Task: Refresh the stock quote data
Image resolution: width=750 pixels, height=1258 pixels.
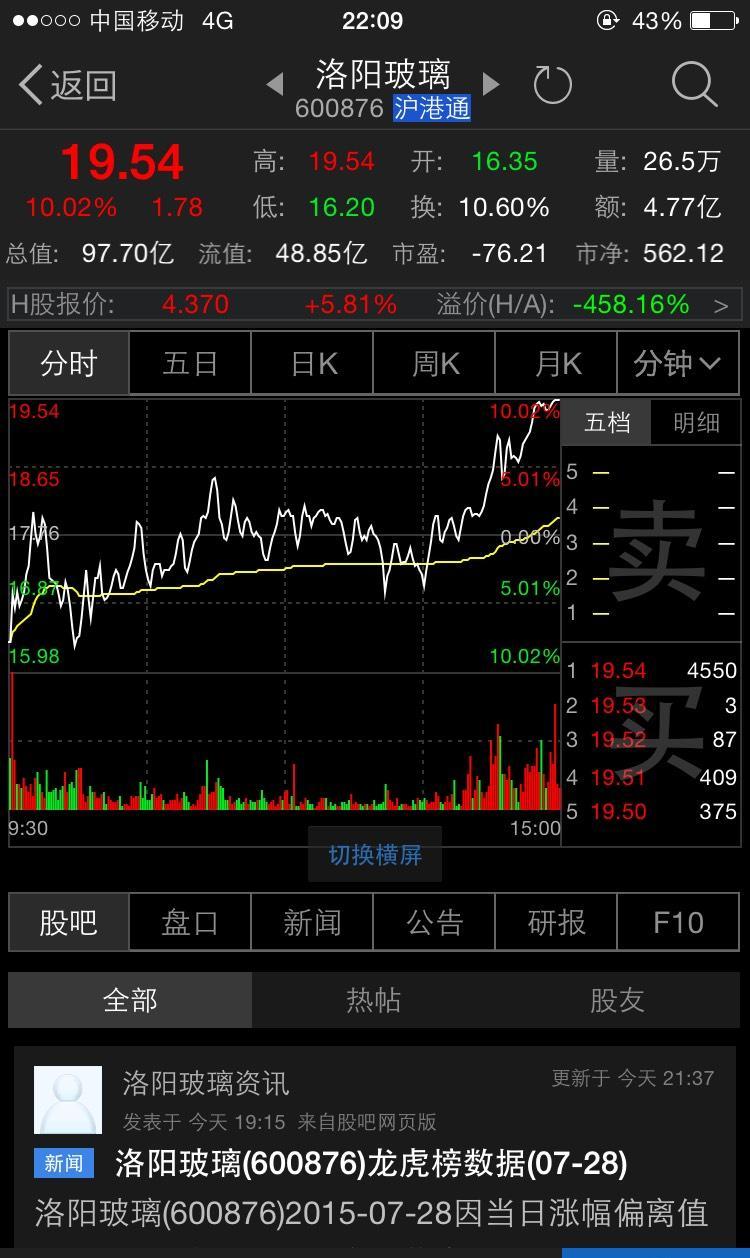Action: pyautogui.click(x=552, y=86)
